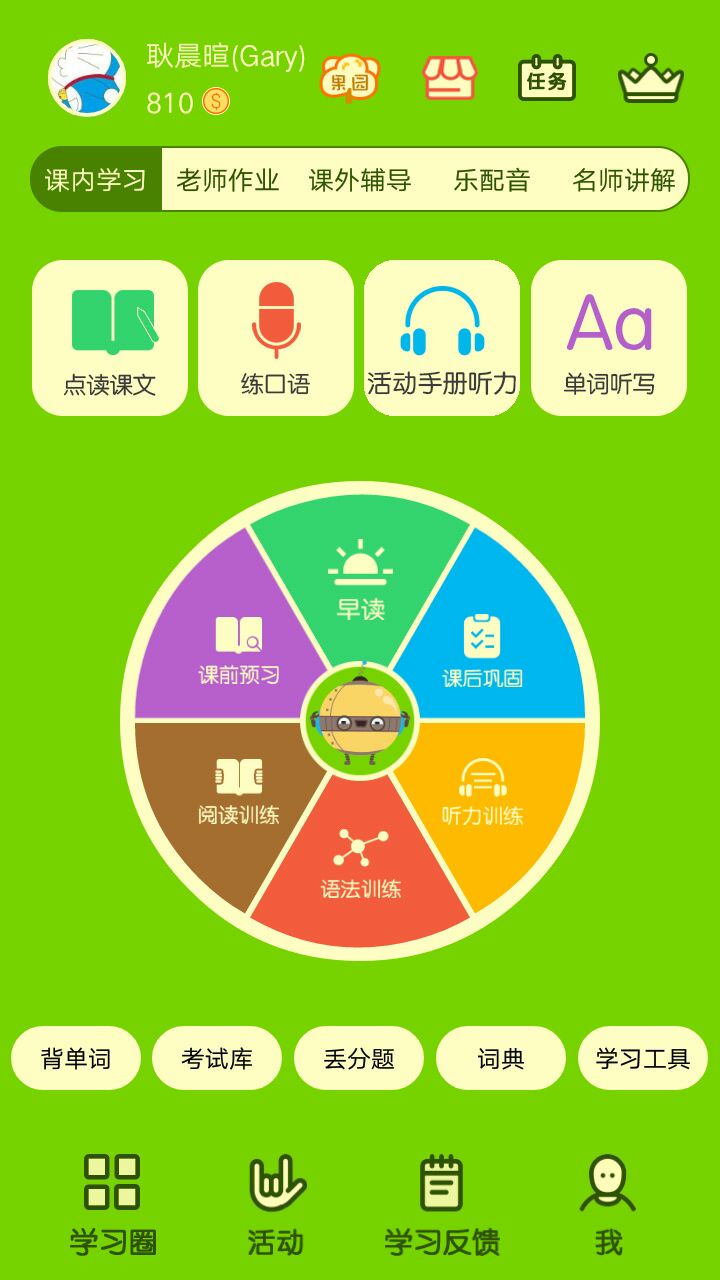Choose 课后巩固 on the wheel
The image size is (720, 1280).
tap(484, 650)
